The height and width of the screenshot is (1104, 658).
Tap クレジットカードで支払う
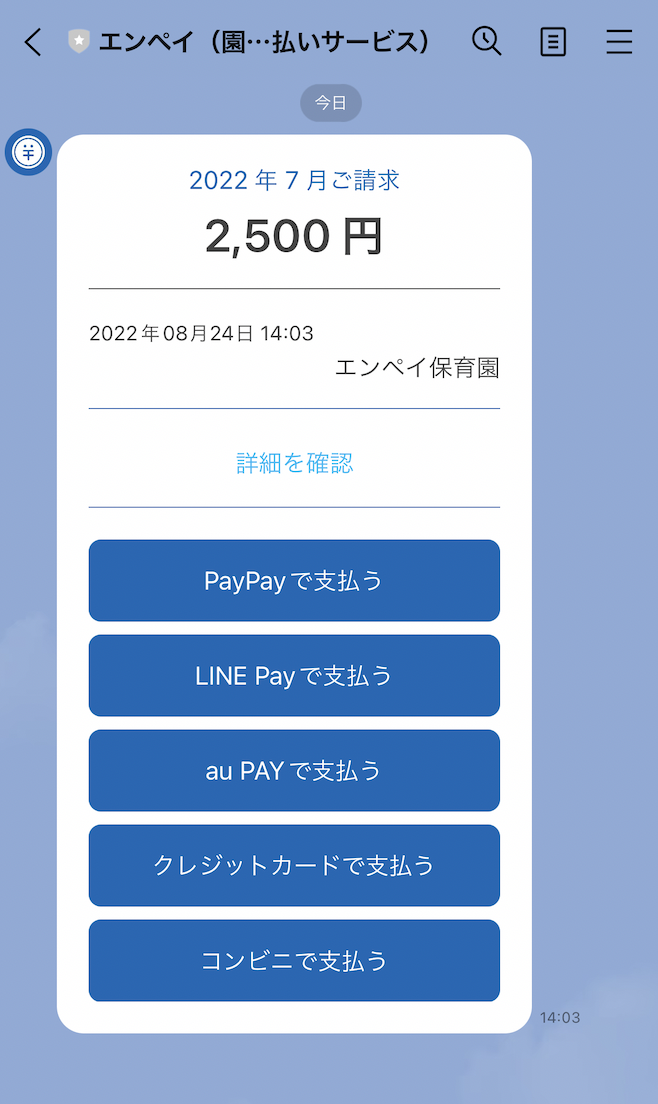[294, 866]
